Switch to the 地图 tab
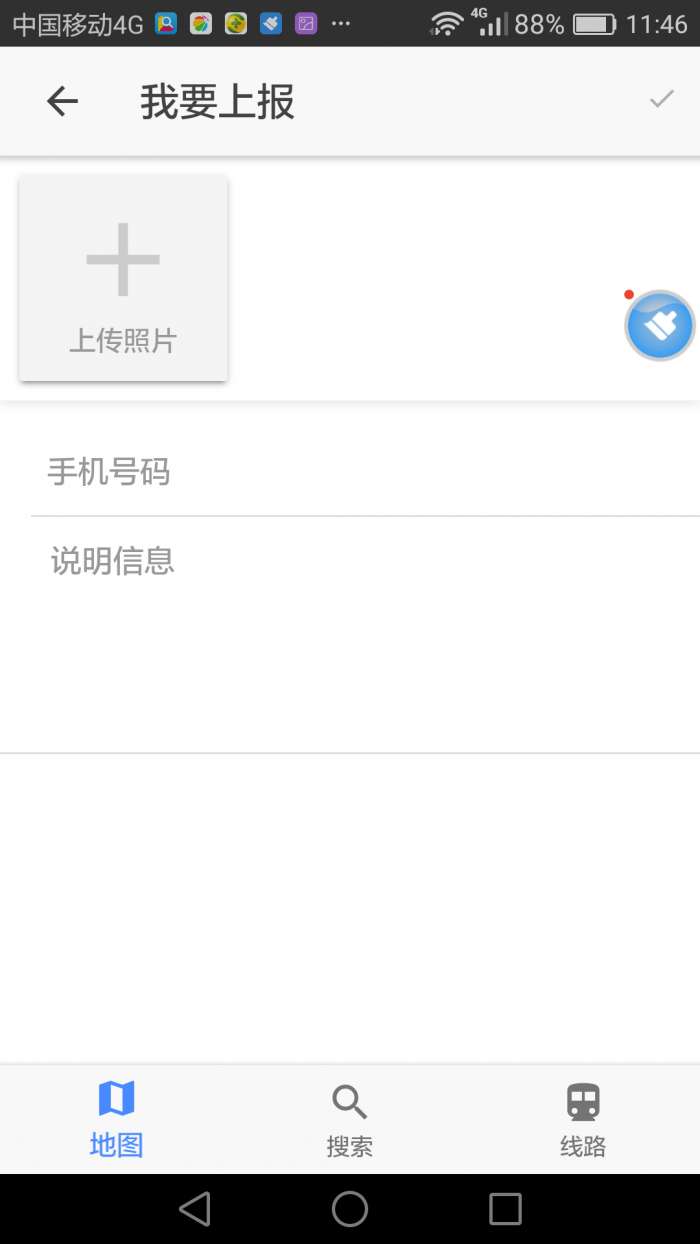700x1244 pixels. pyautogui.click(x=116, y=1118)
